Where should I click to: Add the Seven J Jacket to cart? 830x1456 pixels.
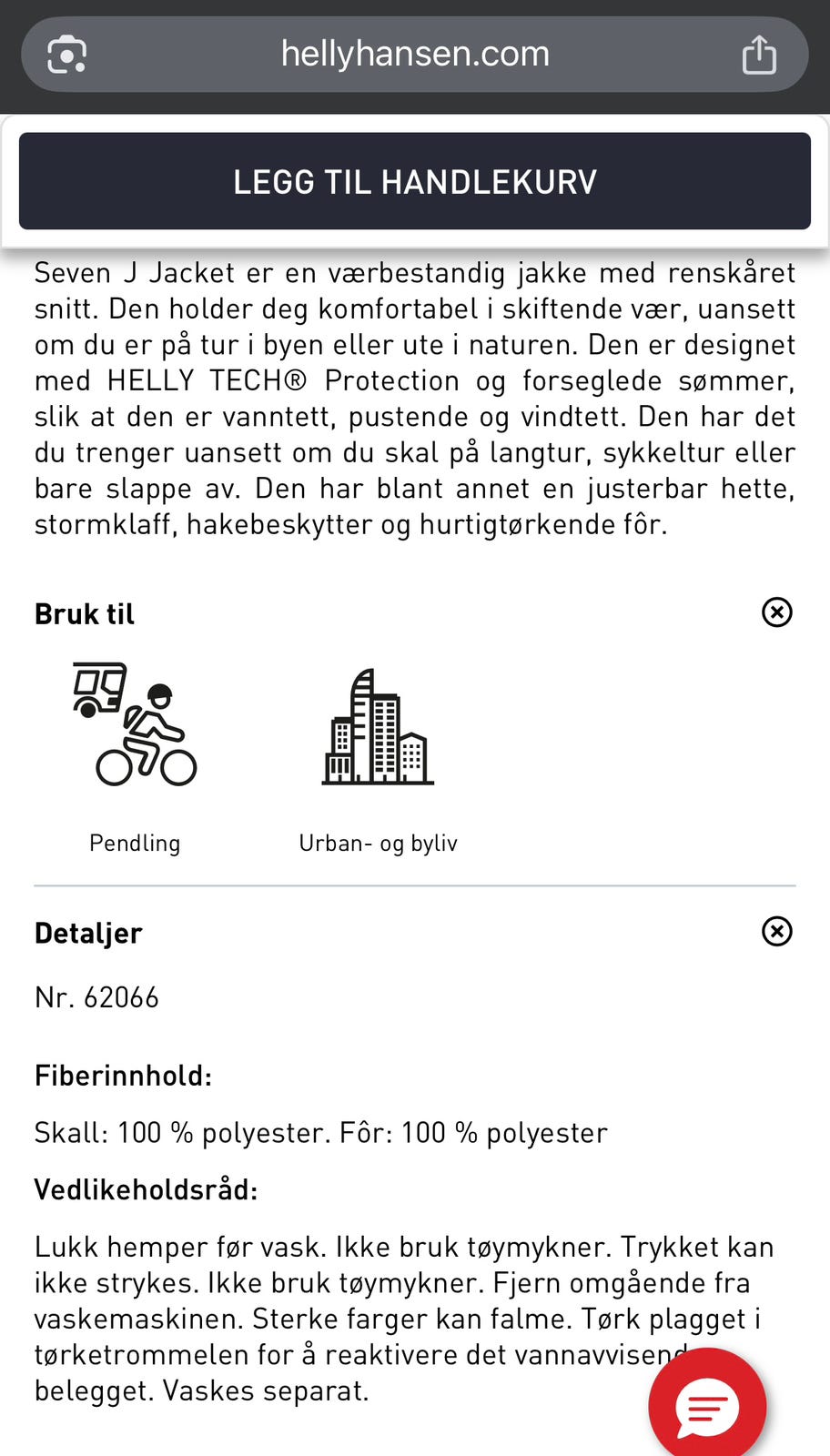[x=415, y=181]
